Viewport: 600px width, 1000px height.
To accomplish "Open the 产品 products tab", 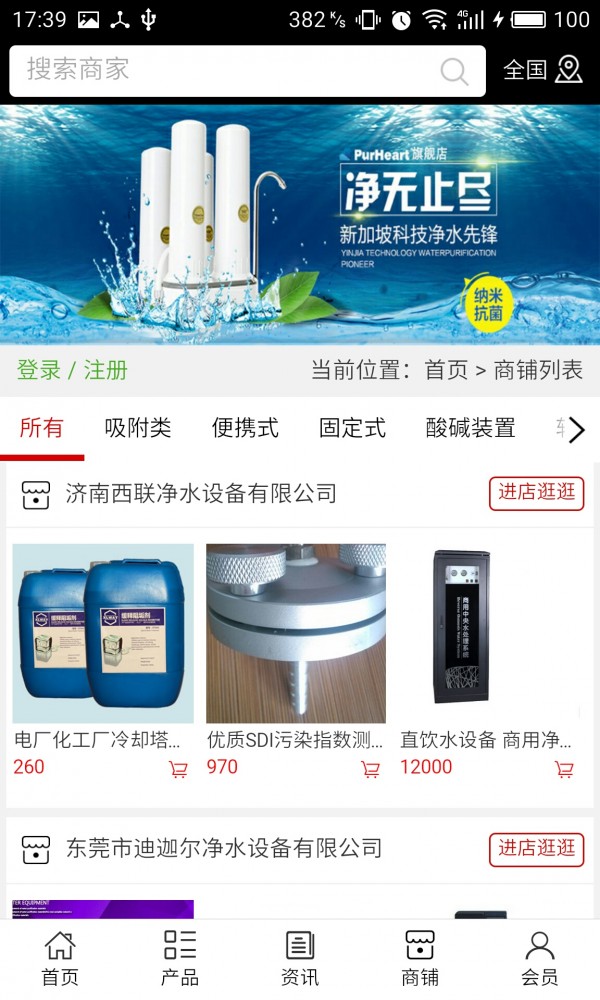I will [x=180, y=958].
